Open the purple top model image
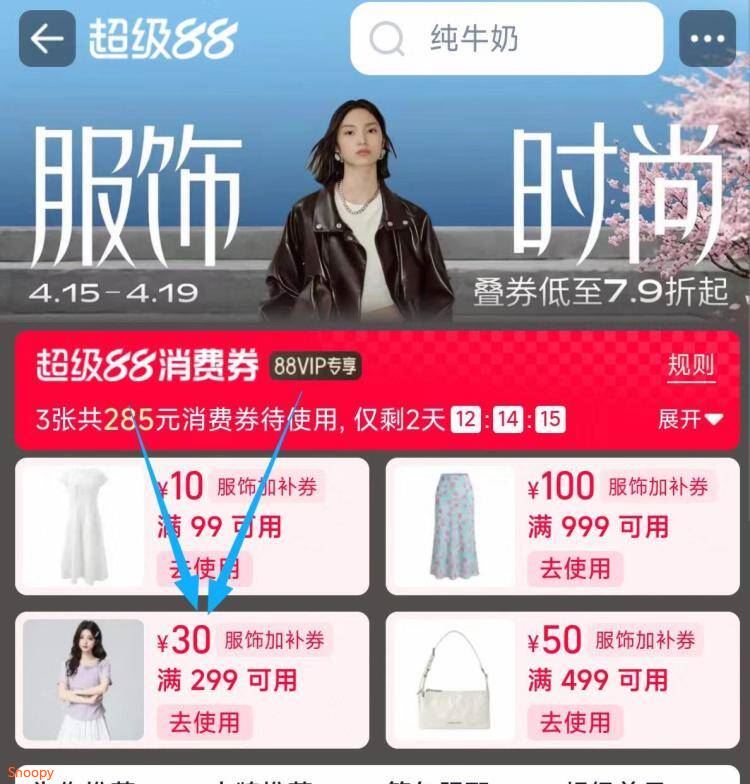This screenshot has height=784, width=750. 84,680
